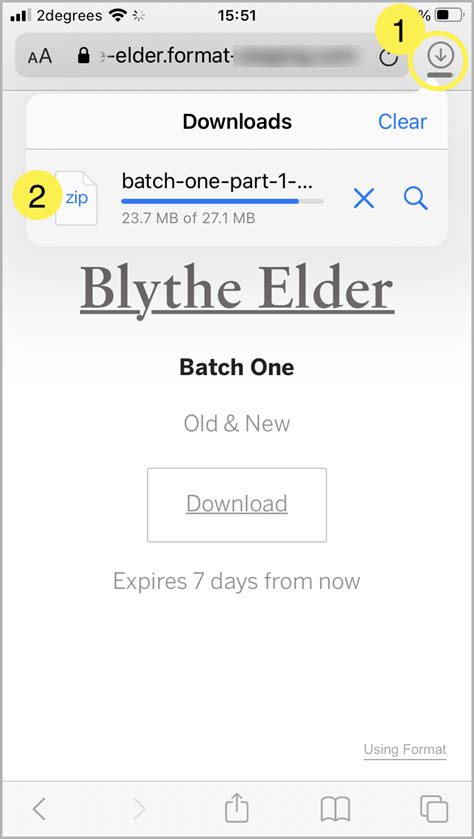Viewport: 474px width, 839px height.
Task: Show the zip download in Files
Action: pos(415,199)
